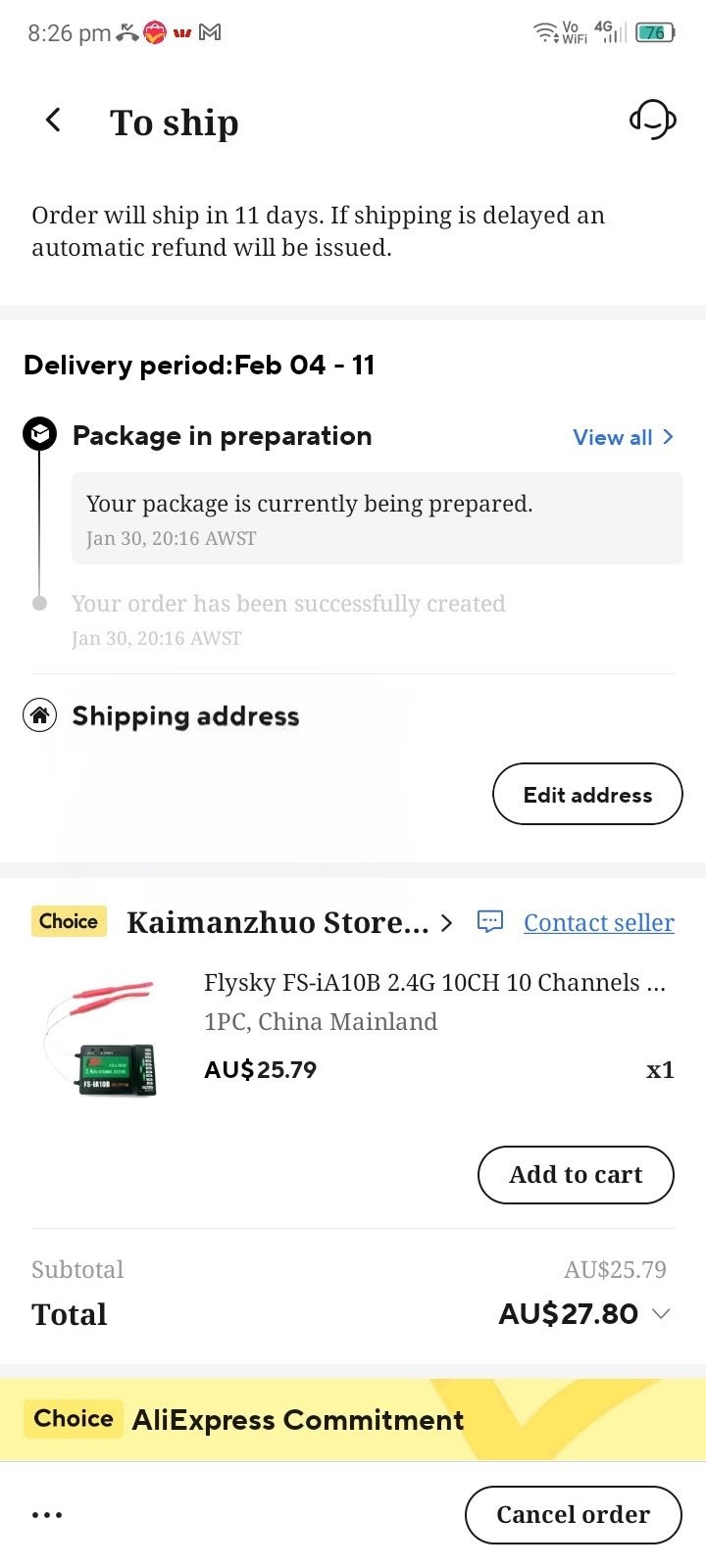This screenshot has width=706, height=1568.
Task: Tap the Edit address button
Action: (x=587, y=794)
